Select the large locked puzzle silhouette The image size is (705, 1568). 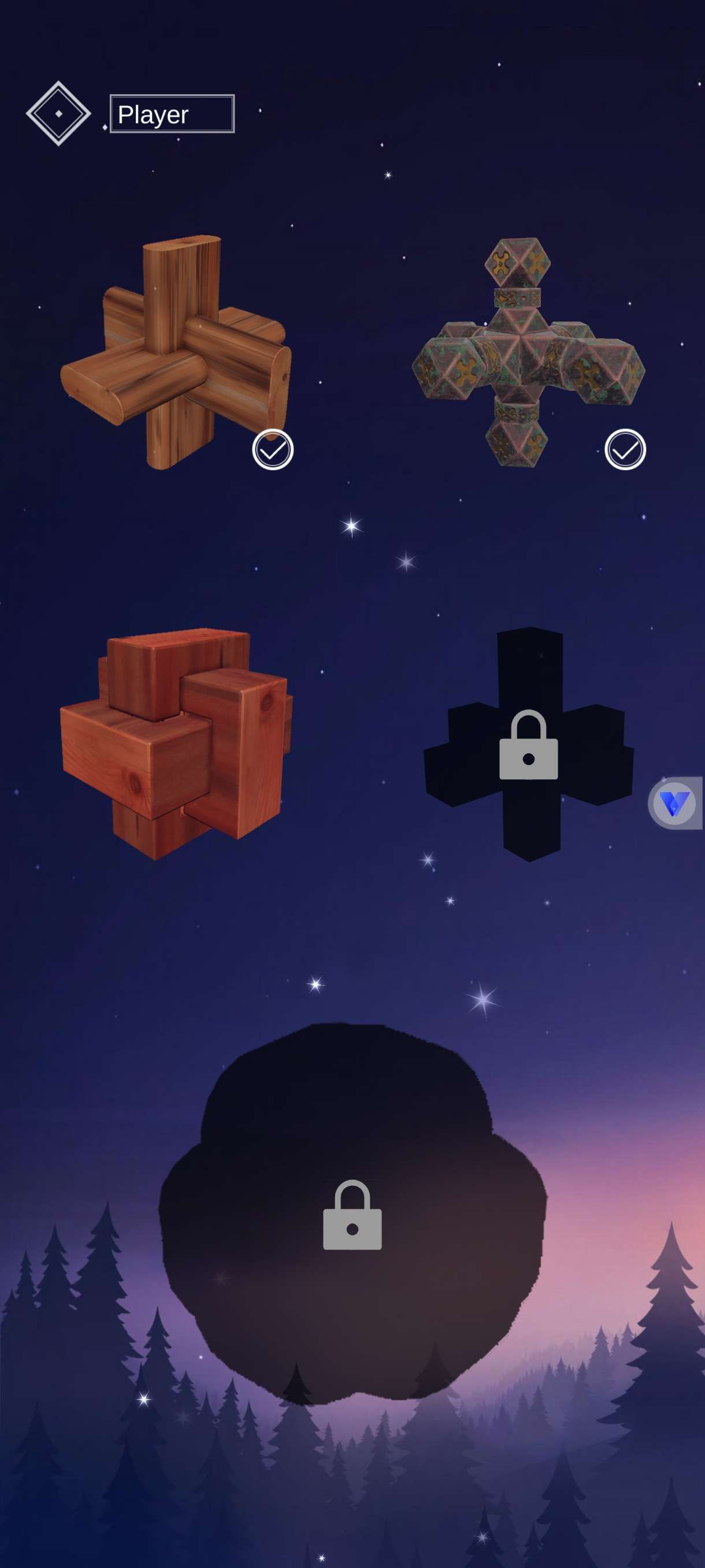click(352, 1214)
